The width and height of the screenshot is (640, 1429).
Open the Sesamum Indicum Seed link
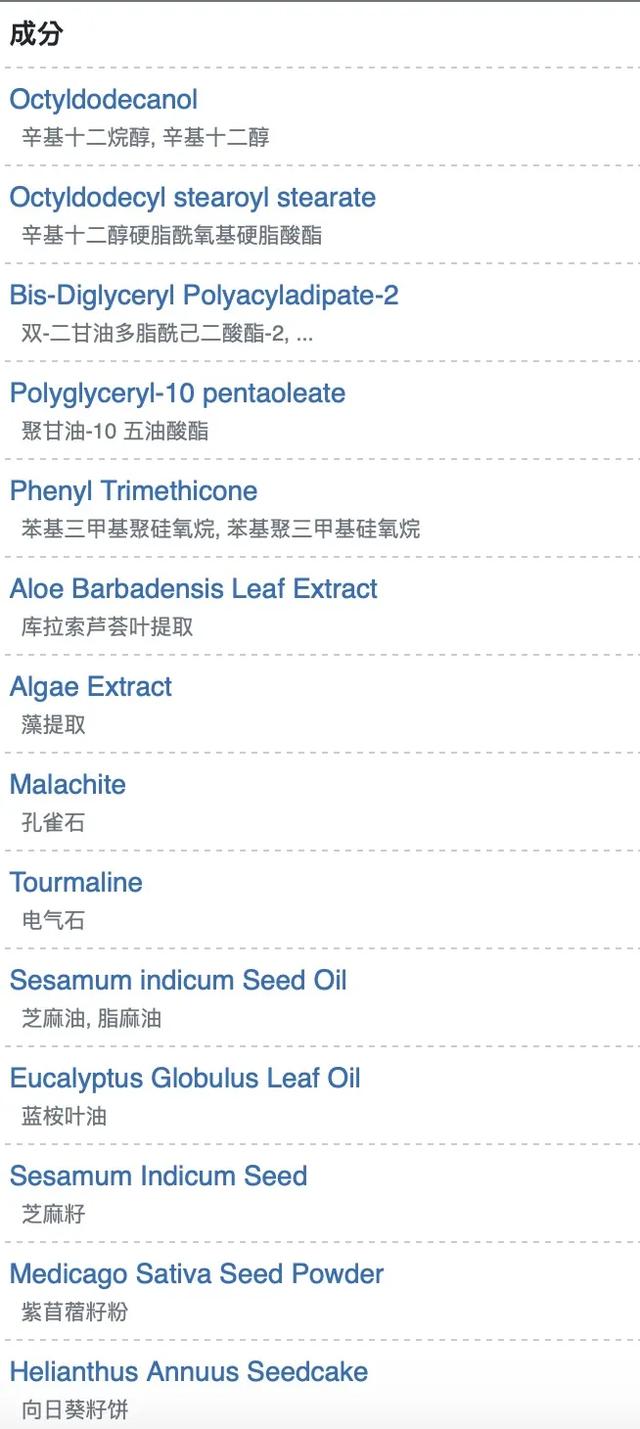159,1177
